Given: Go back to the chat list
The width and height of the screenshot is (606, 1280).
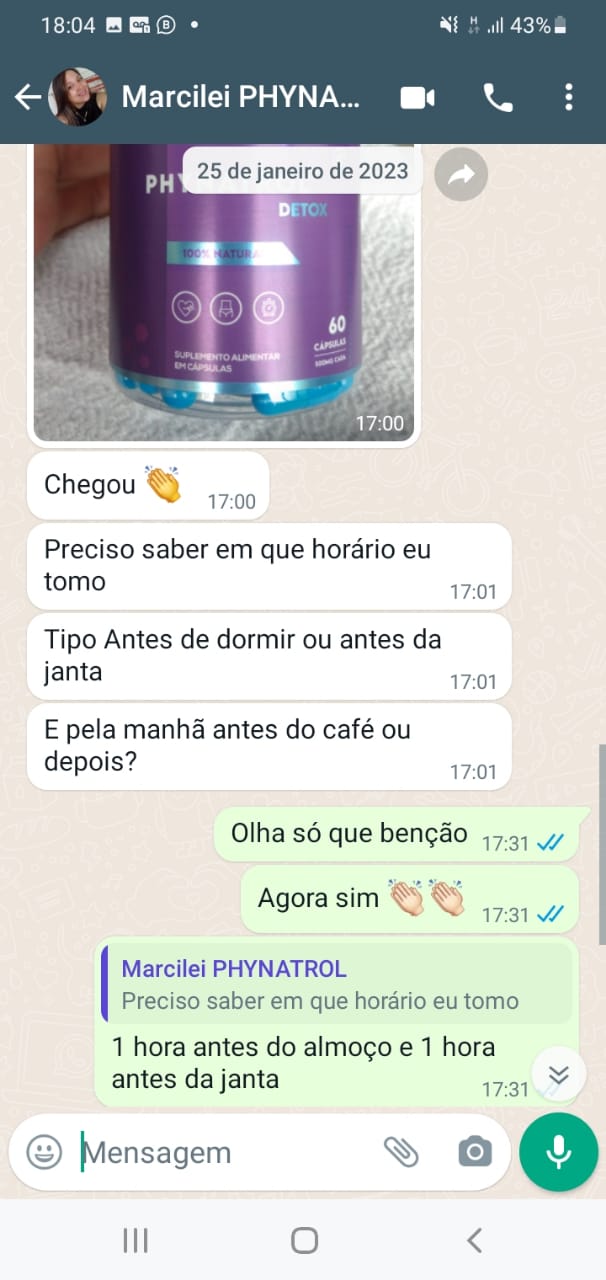Looking at the screenshot, I should (27, 97).
